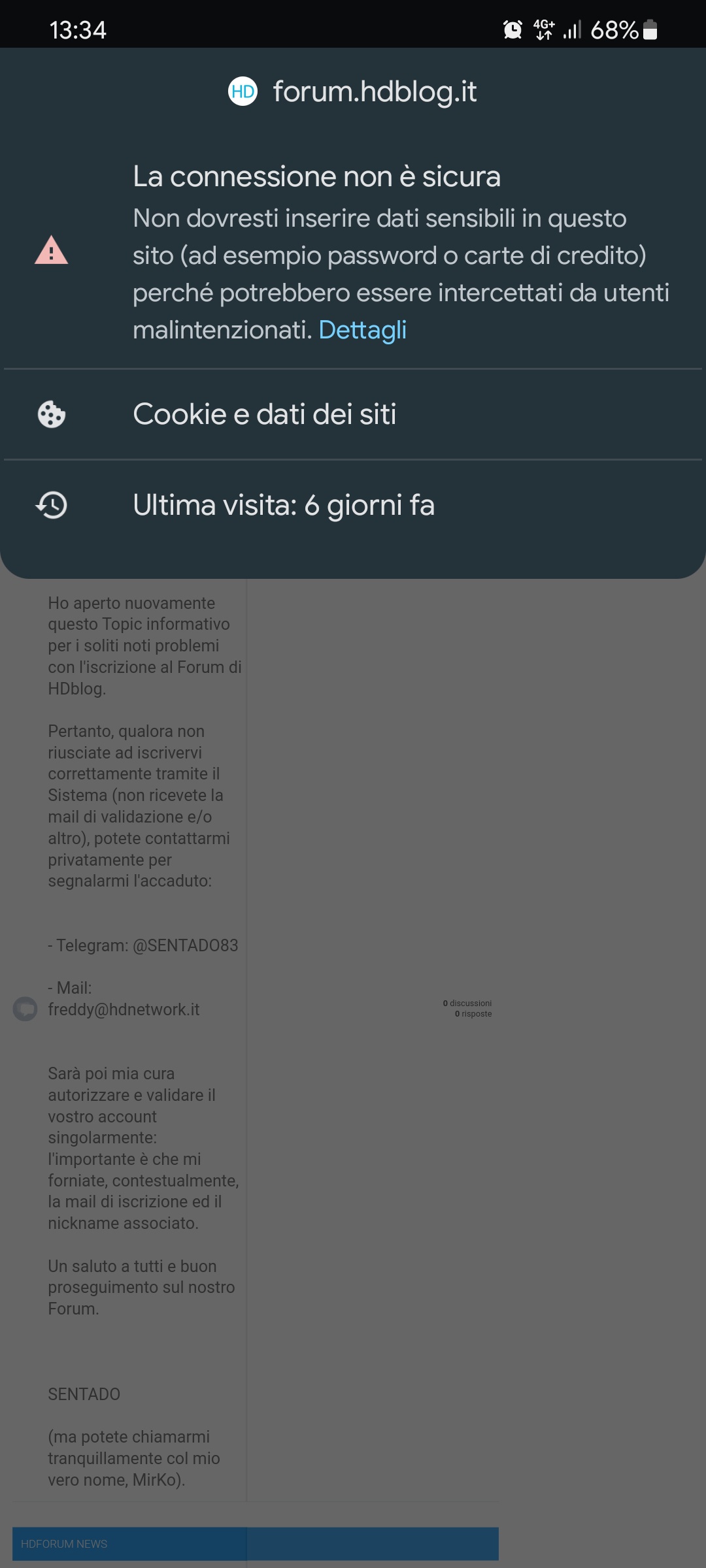Open Ultima visita: 6 giorni fa
706x1568 pixels.
click(x=353, y=505)
